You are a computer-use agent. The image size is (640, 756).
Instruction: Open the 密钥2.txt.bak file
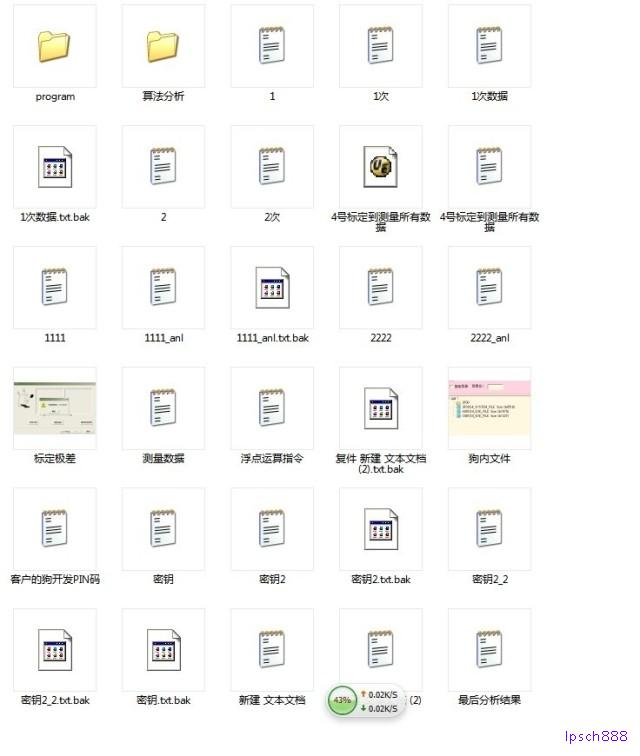[381, 529]
